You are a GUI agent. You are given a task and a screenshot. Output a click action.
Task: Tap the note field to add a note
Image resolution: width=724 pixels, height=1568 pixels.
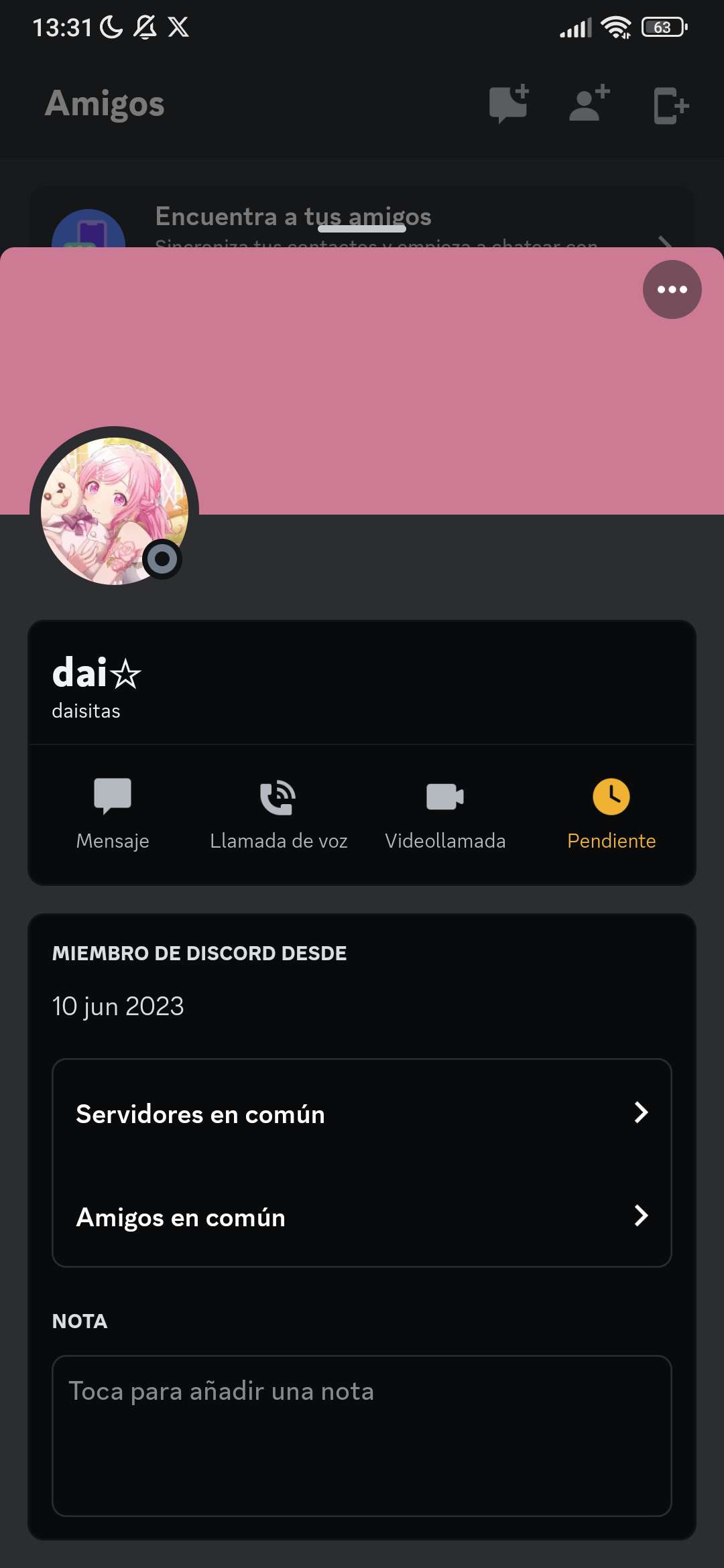coord(362,1435)
